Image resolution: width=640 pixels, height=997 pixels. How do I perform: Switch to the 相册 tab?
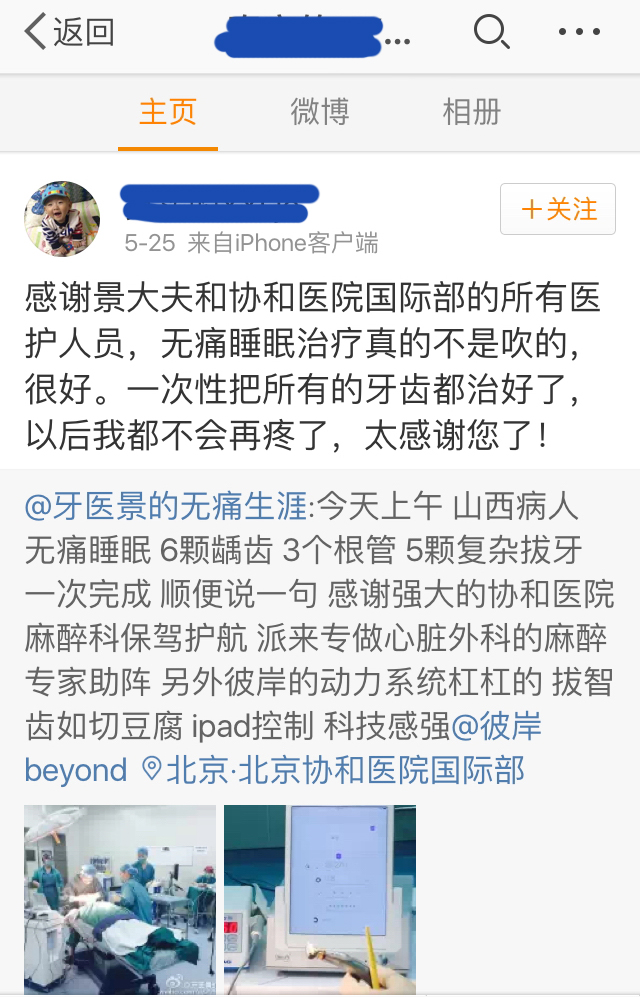coord(471,112)
